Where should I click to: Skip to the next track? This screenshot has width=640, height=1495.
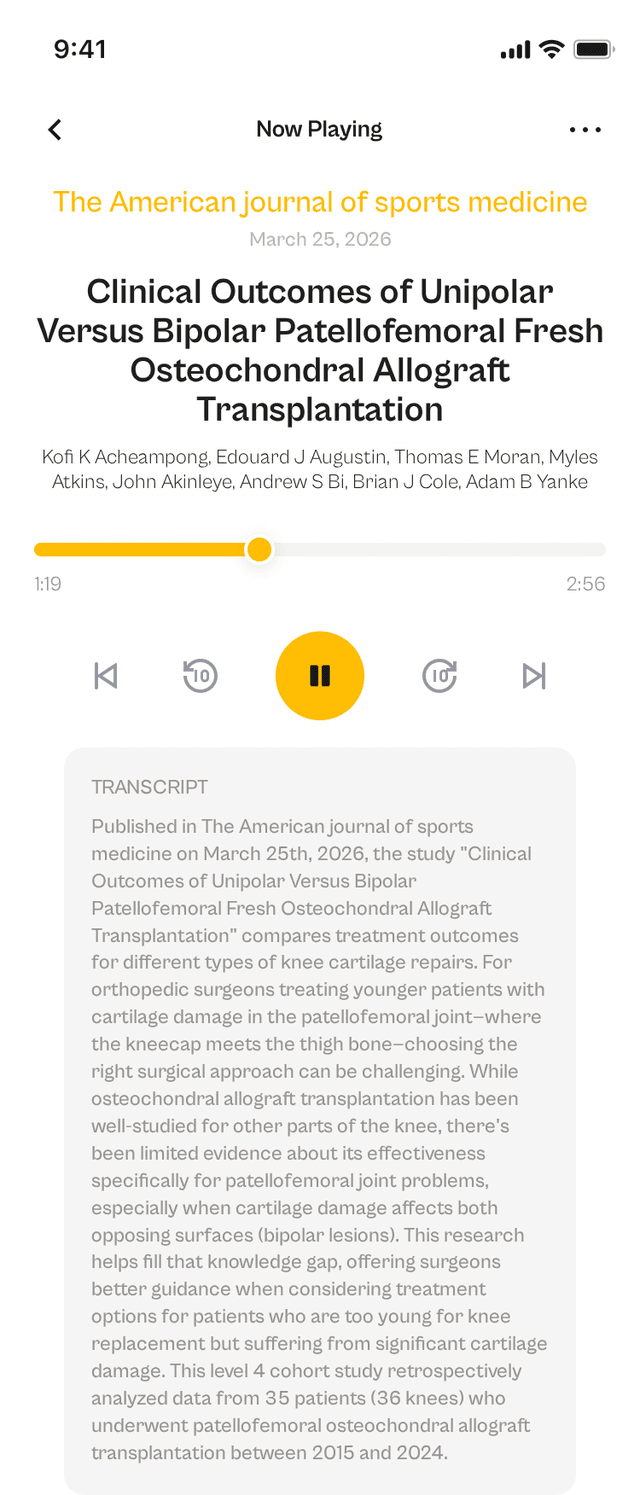point(534,676)
